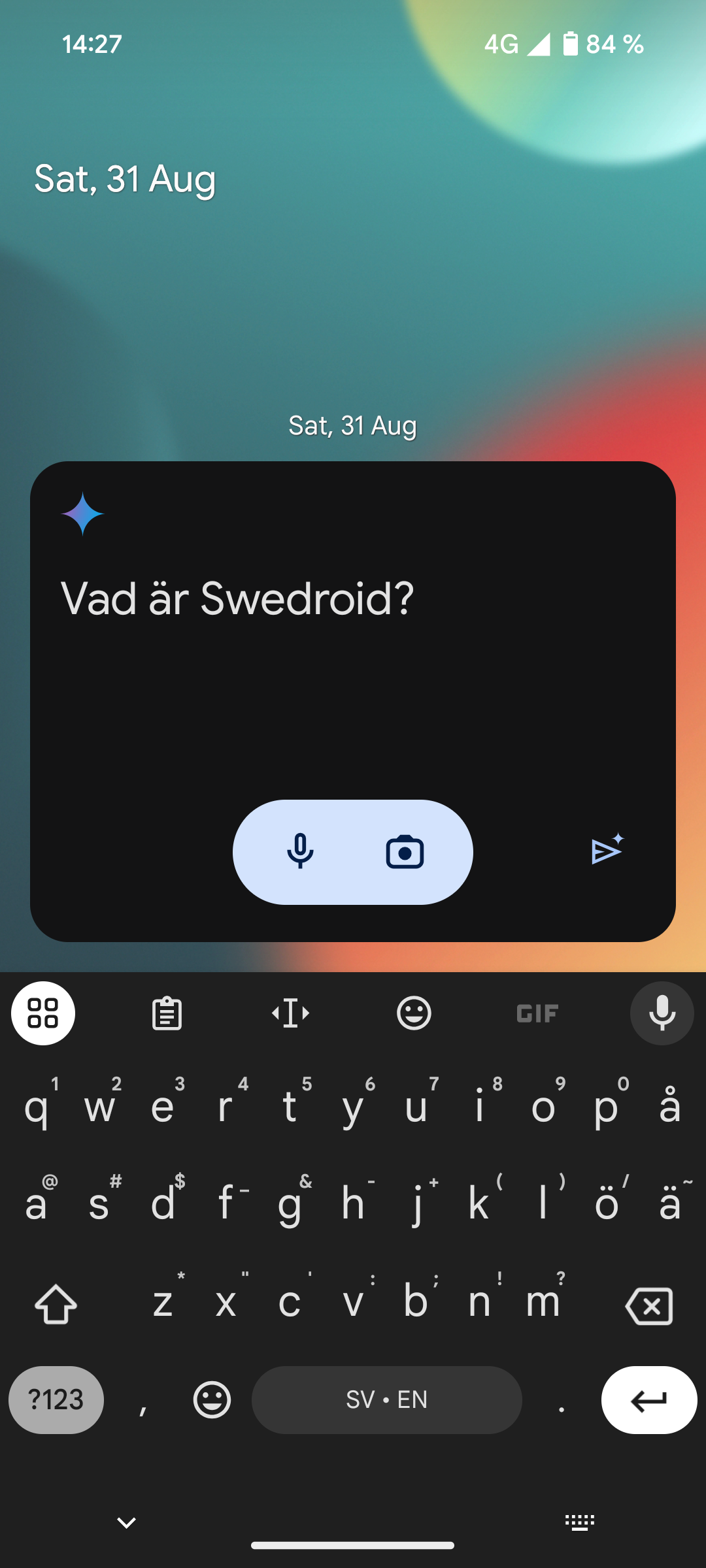
Task: Open cursor text editing mode
Action: pyautogui.click(x=290, y=1013)
